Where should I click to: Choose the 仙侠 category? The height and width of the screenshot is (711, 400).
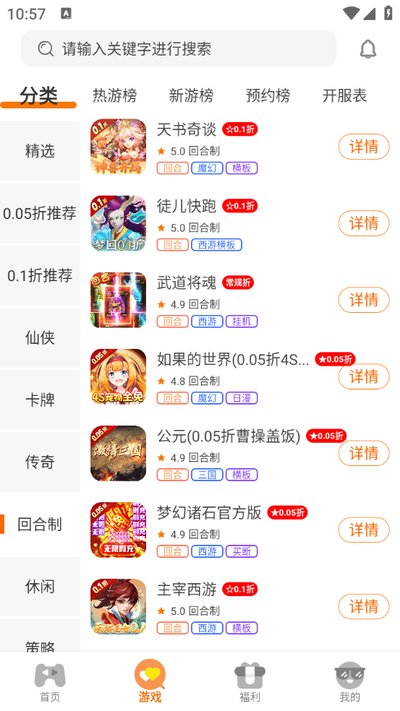tap(40, 337)
